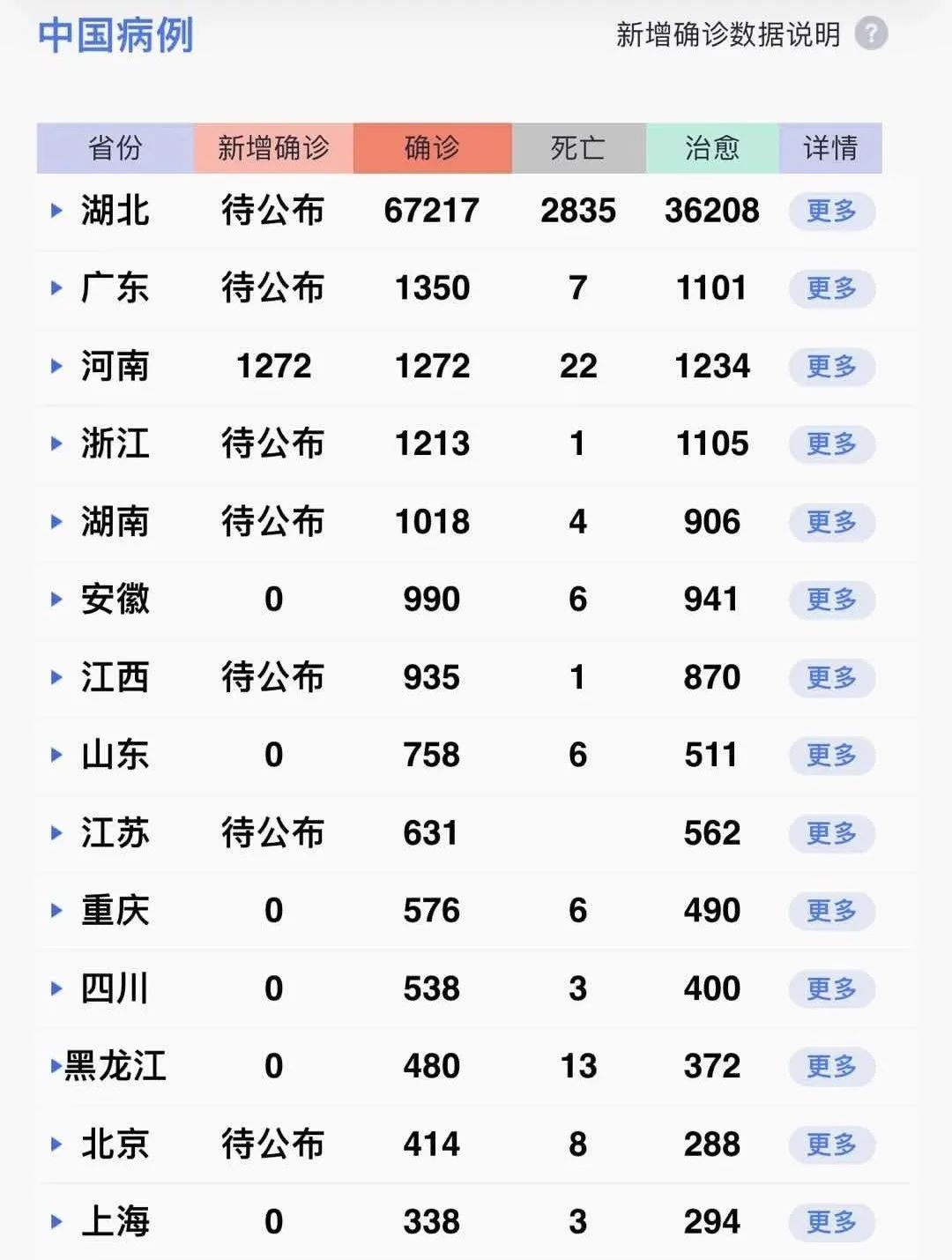Screen dimensions: 952x1260
Task: View 更多 for 湖南
Action: click(x=830, y=522)
